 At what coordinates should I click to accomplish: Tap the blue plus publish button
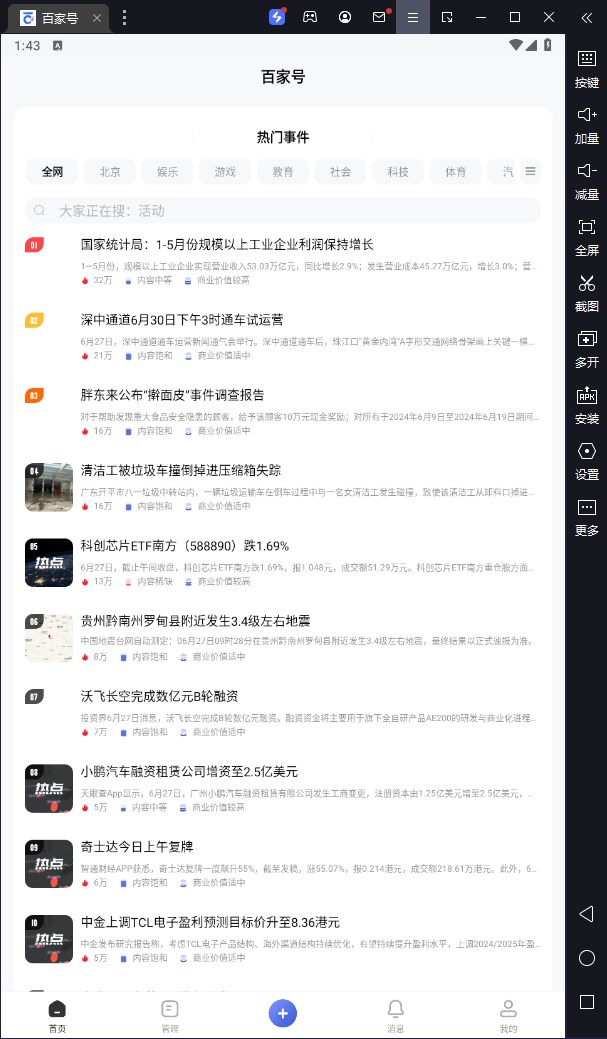click(282, 1013)
